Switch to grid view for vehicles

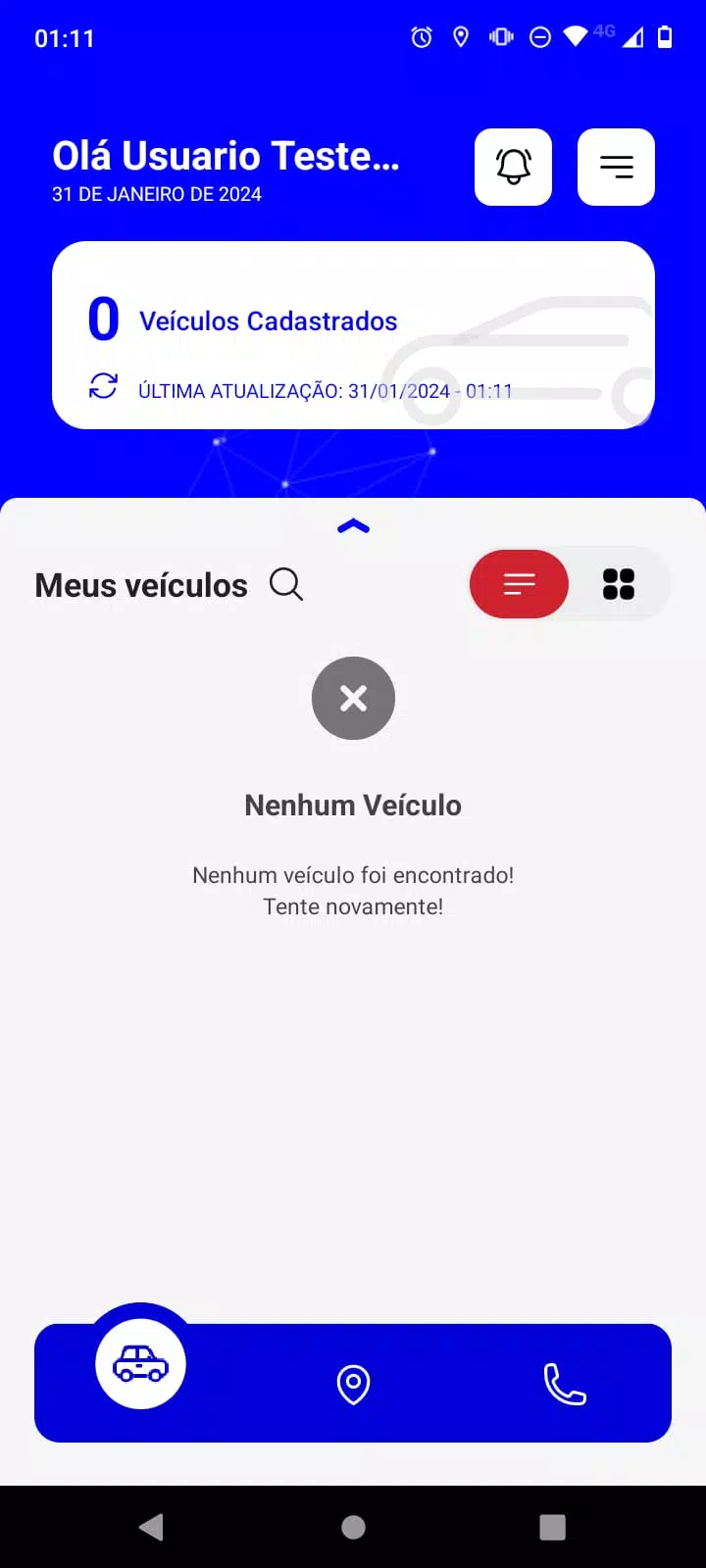pyautogui.click(x=619, y=584)
